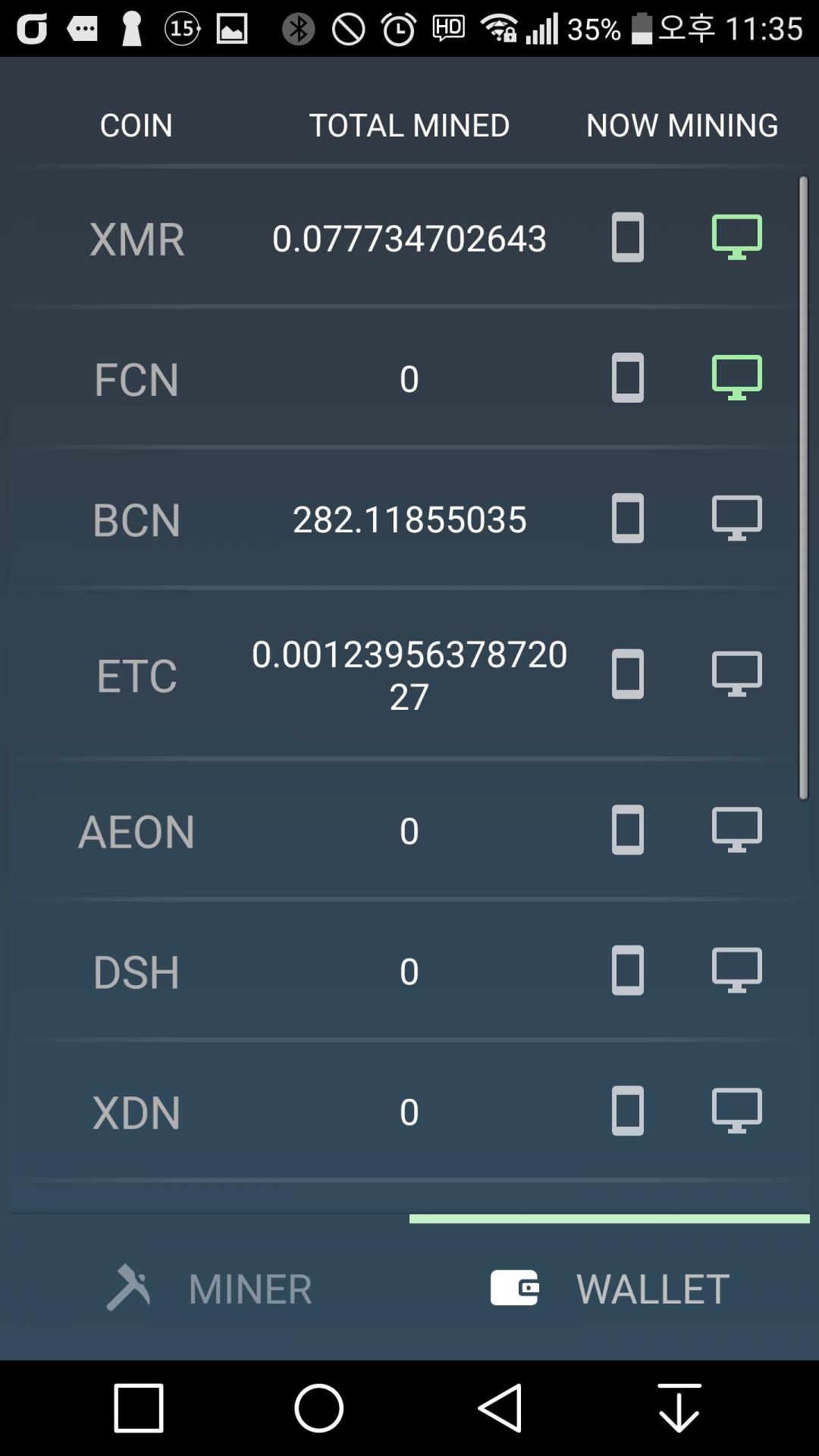
Task: Start desktop mining for BCN
Action: (736, 517)
